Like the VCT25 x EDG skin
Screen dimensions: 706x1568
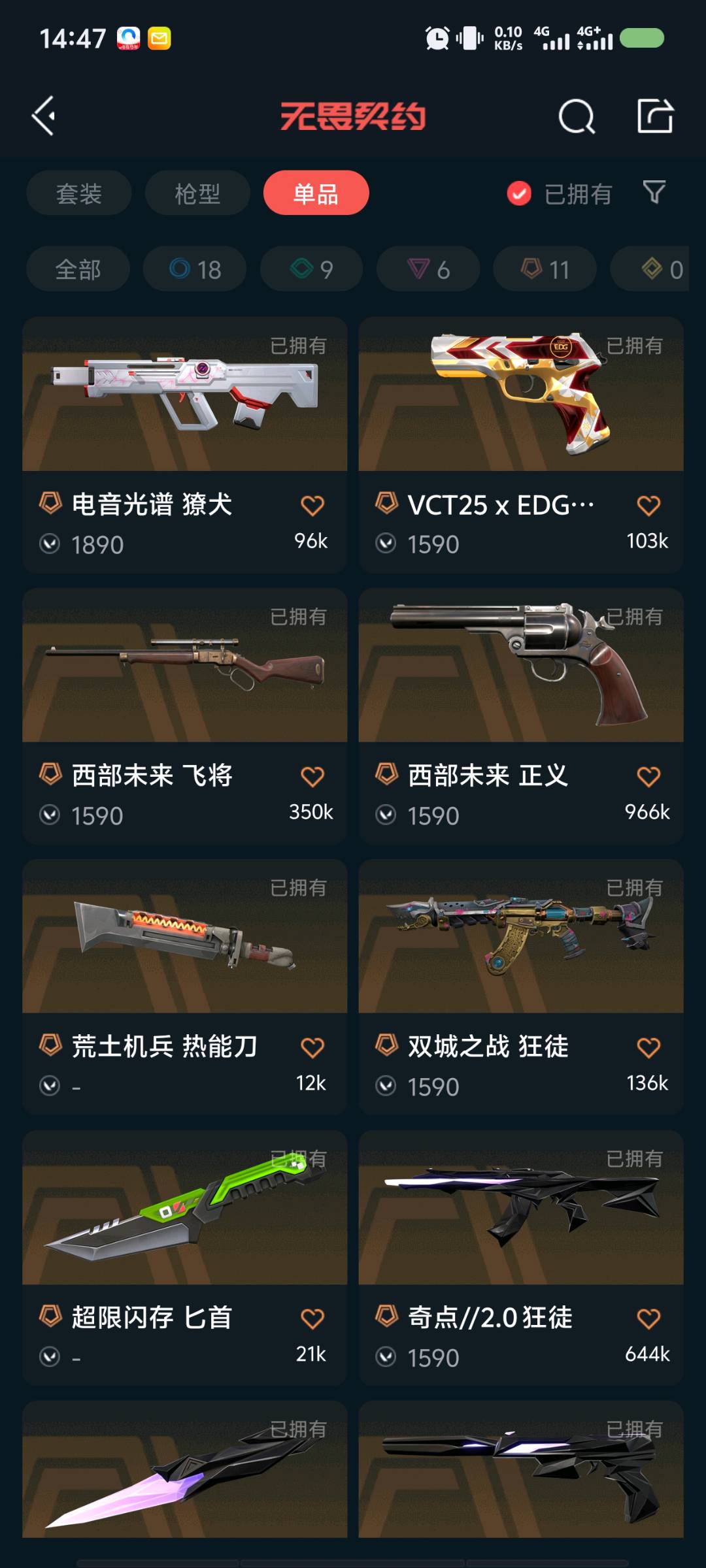click(x=648, y=505)
